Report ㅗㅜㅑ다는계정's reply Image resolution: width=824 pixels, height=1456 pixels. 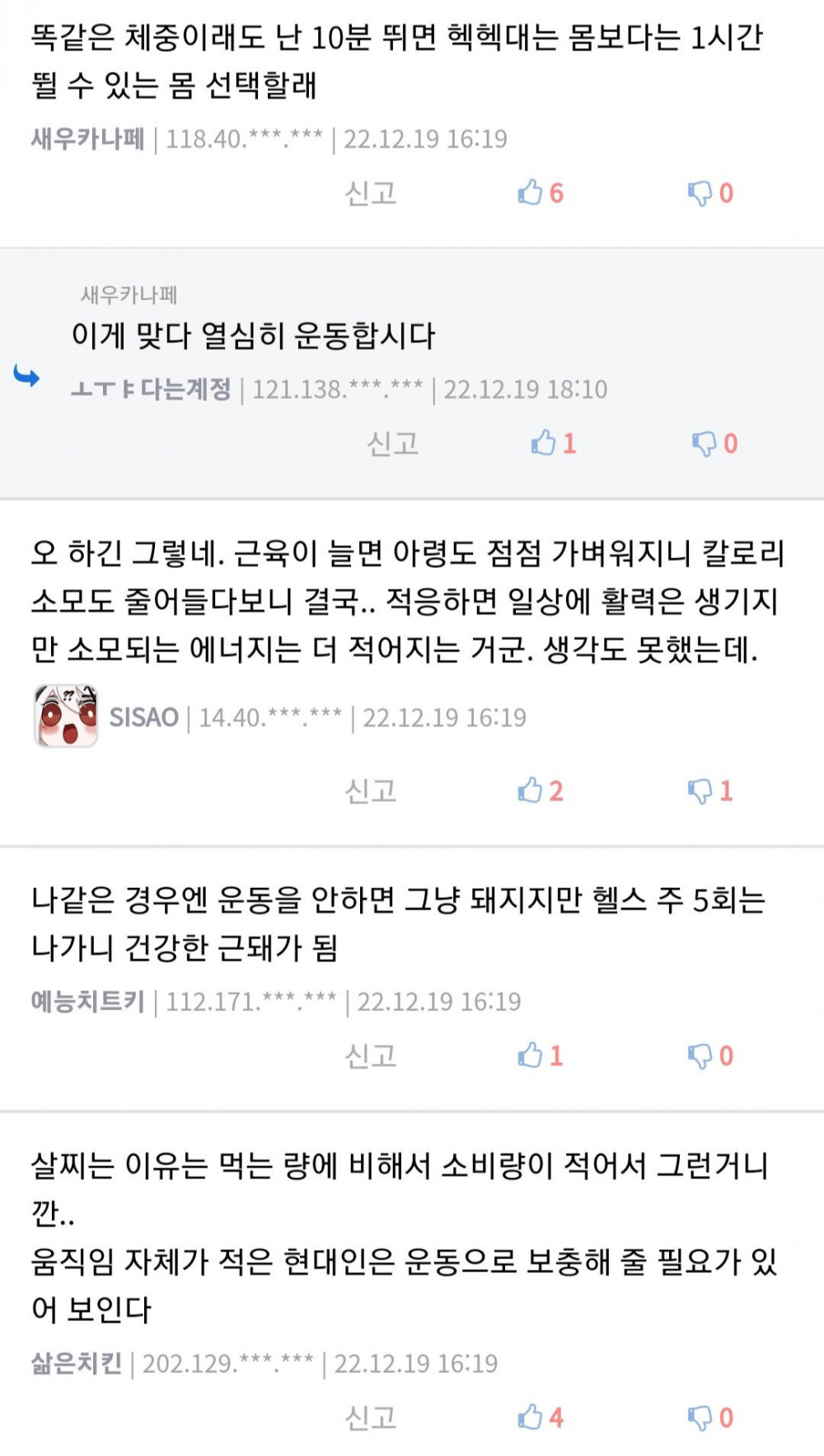pyautogui.click(x=392, y=444)
